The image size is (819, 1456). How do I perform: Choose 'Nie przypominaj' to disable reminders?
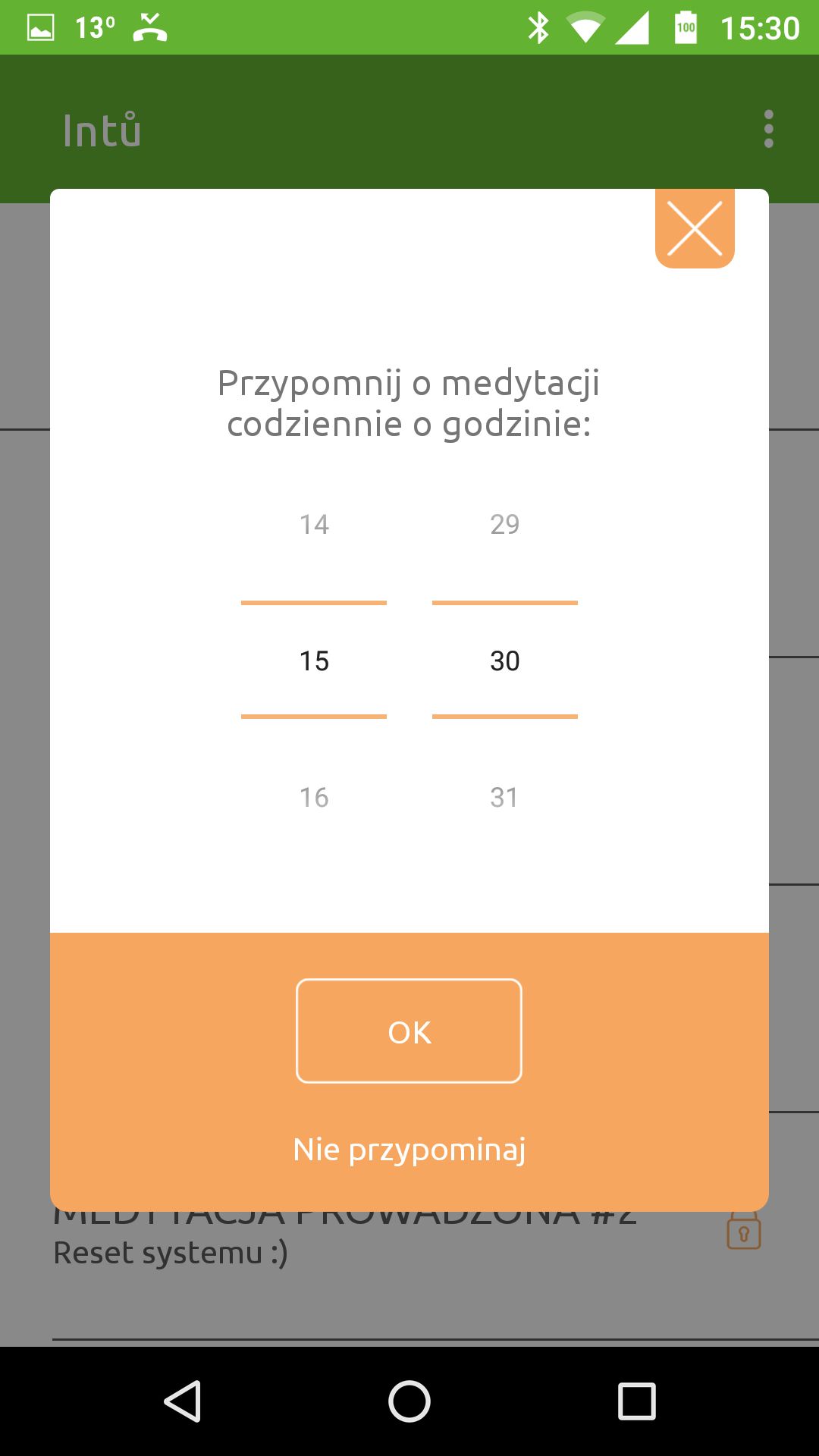(x=409, y=1150)
